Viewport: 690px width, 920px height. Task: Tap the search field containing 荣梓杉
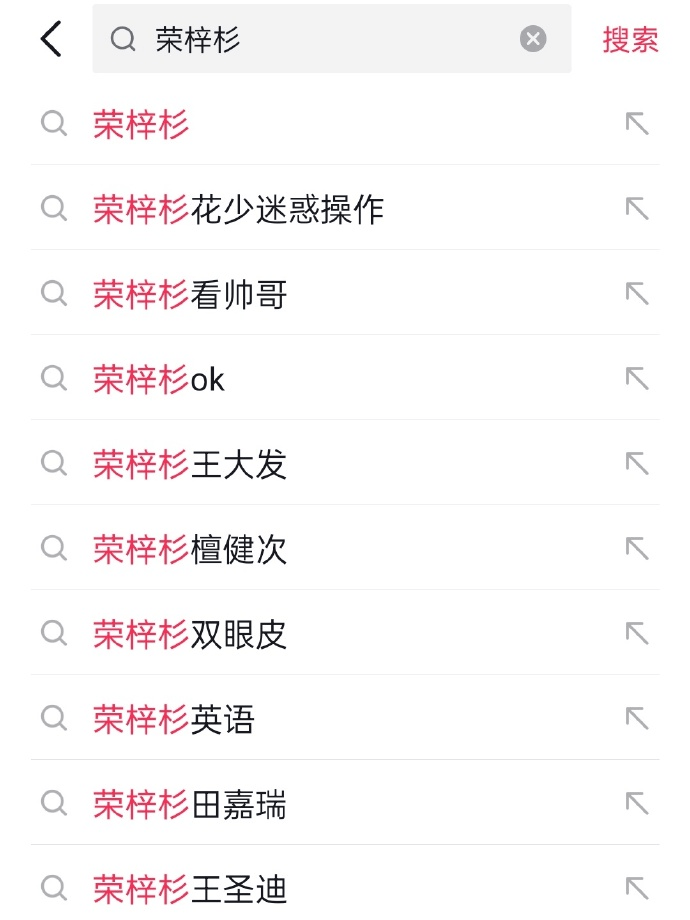[x=320, y=39]
